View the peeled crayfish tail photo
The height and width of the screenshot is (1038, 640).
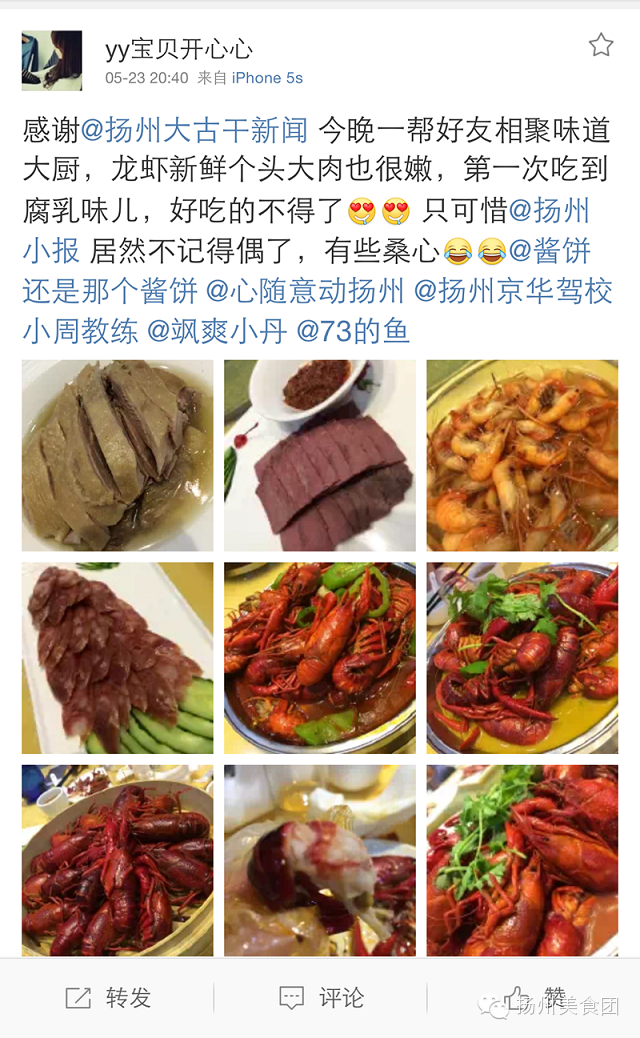[320, 860]
